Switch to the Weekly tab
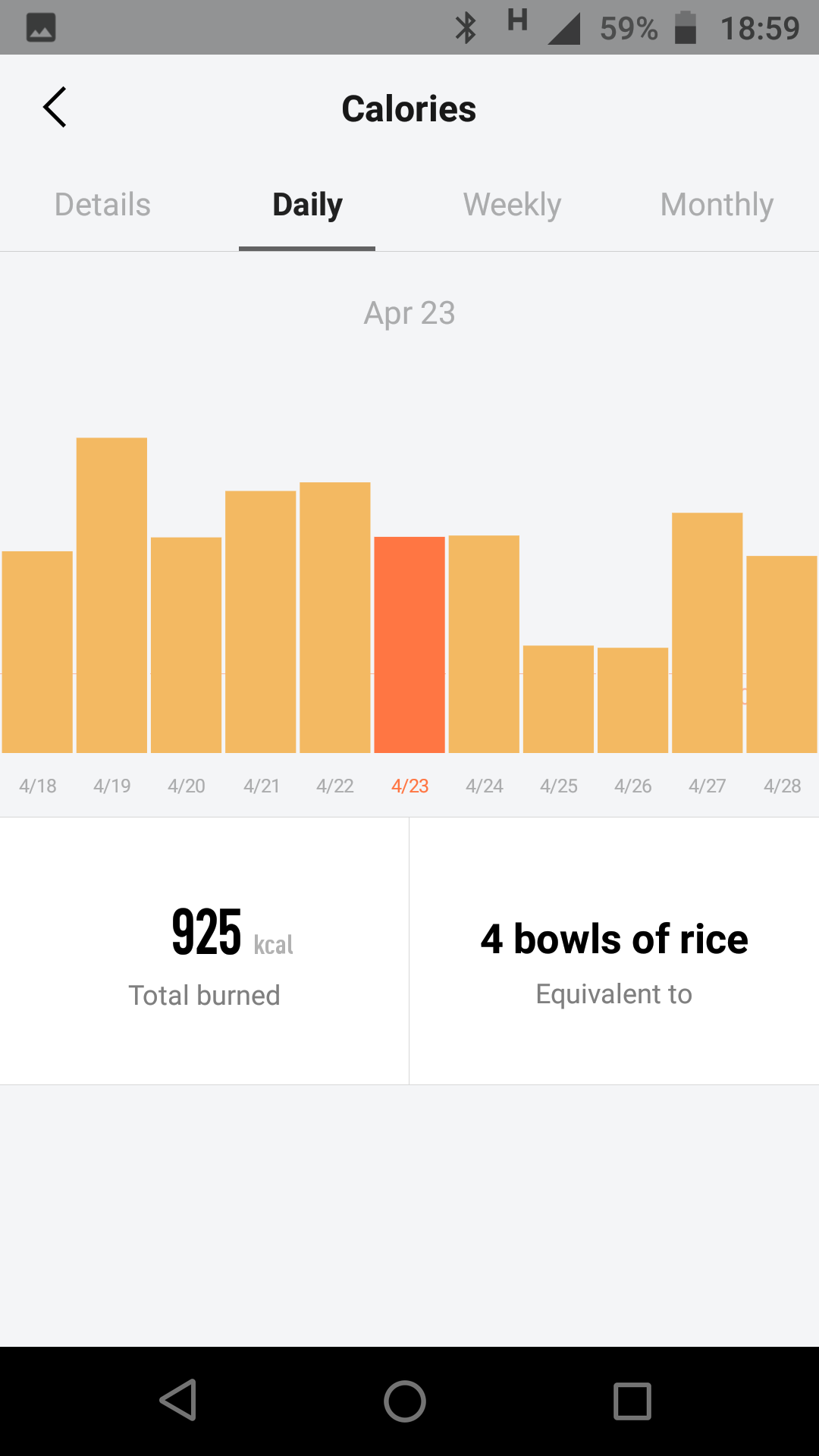 coord(512,205)
